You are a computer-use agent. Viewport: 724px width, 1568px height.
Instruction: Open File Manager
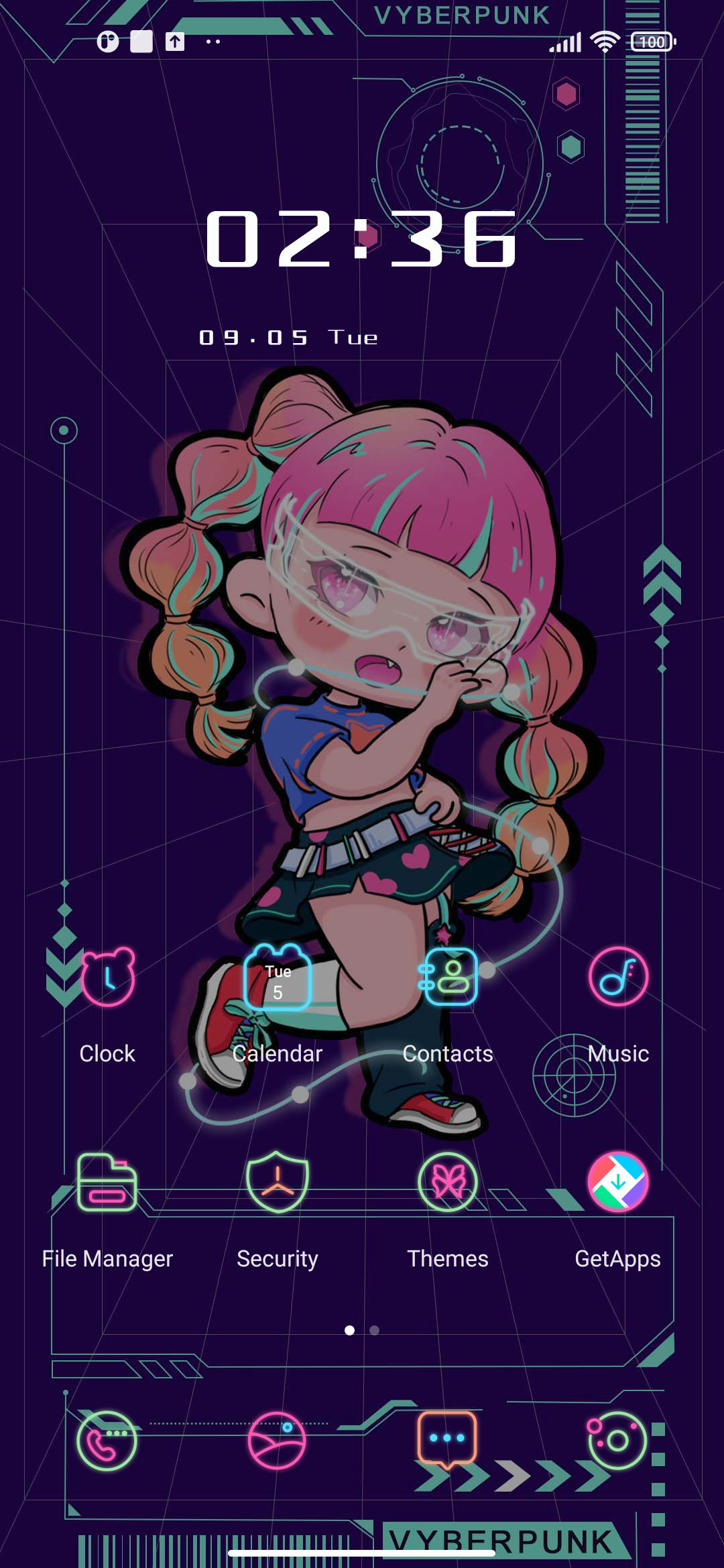click(x=107, y=1183)
